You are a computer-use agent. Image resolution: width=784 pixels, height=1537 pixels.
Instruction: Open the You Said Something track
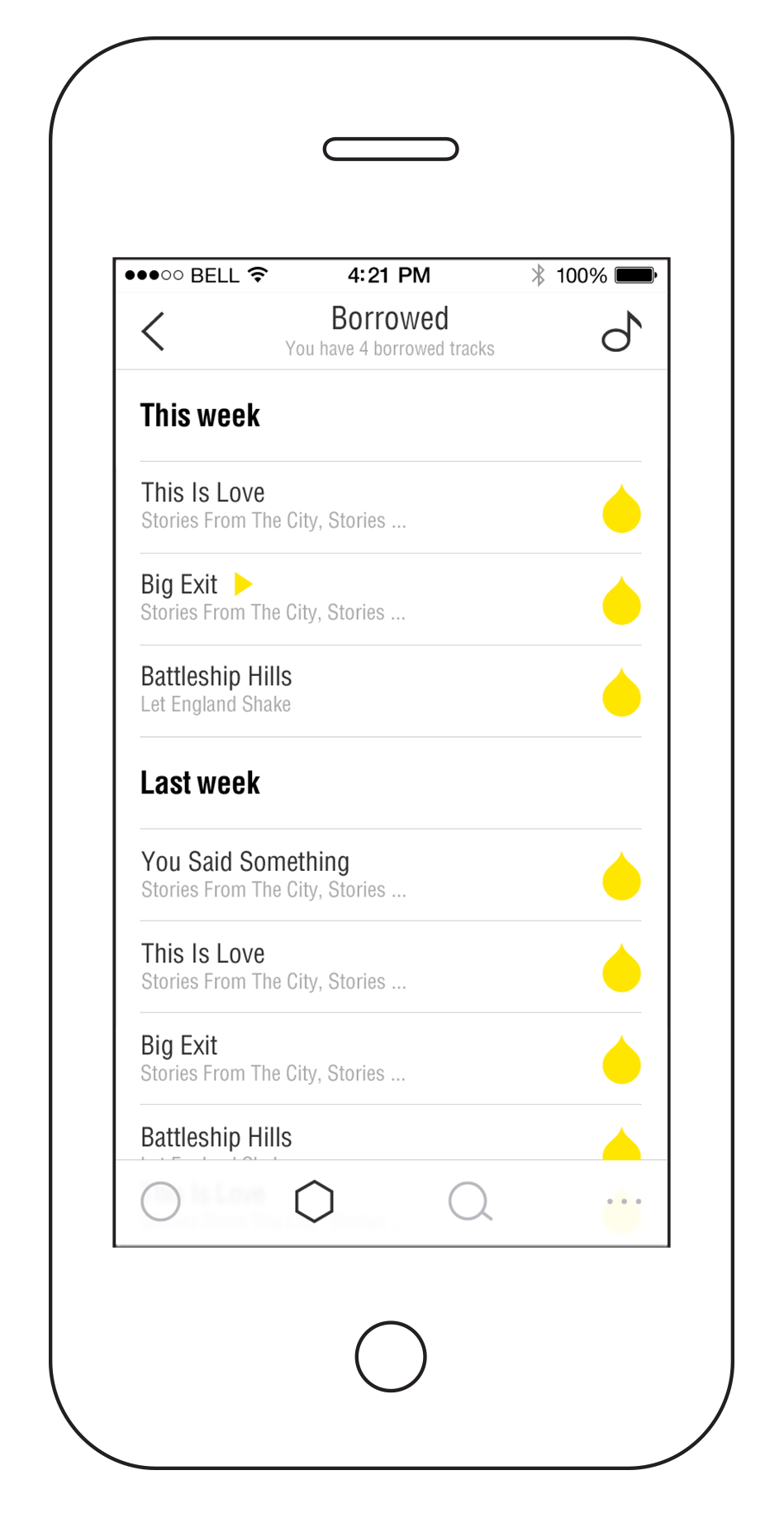pyautogui.click(x=391, y=875)
